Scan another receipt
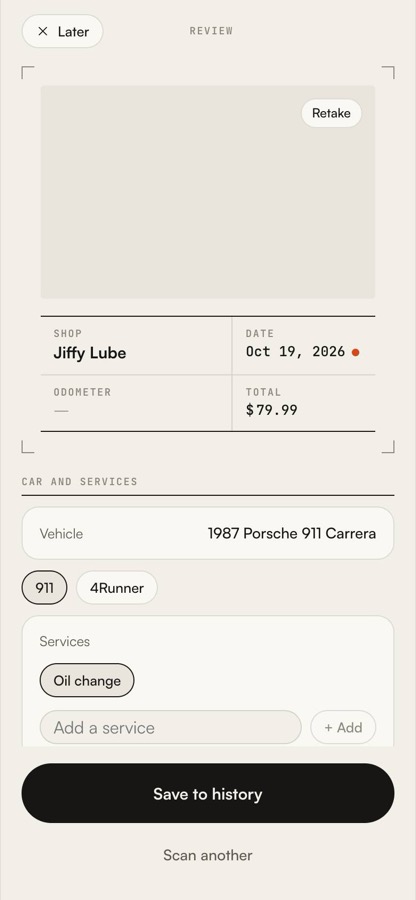 coord(208,855)
